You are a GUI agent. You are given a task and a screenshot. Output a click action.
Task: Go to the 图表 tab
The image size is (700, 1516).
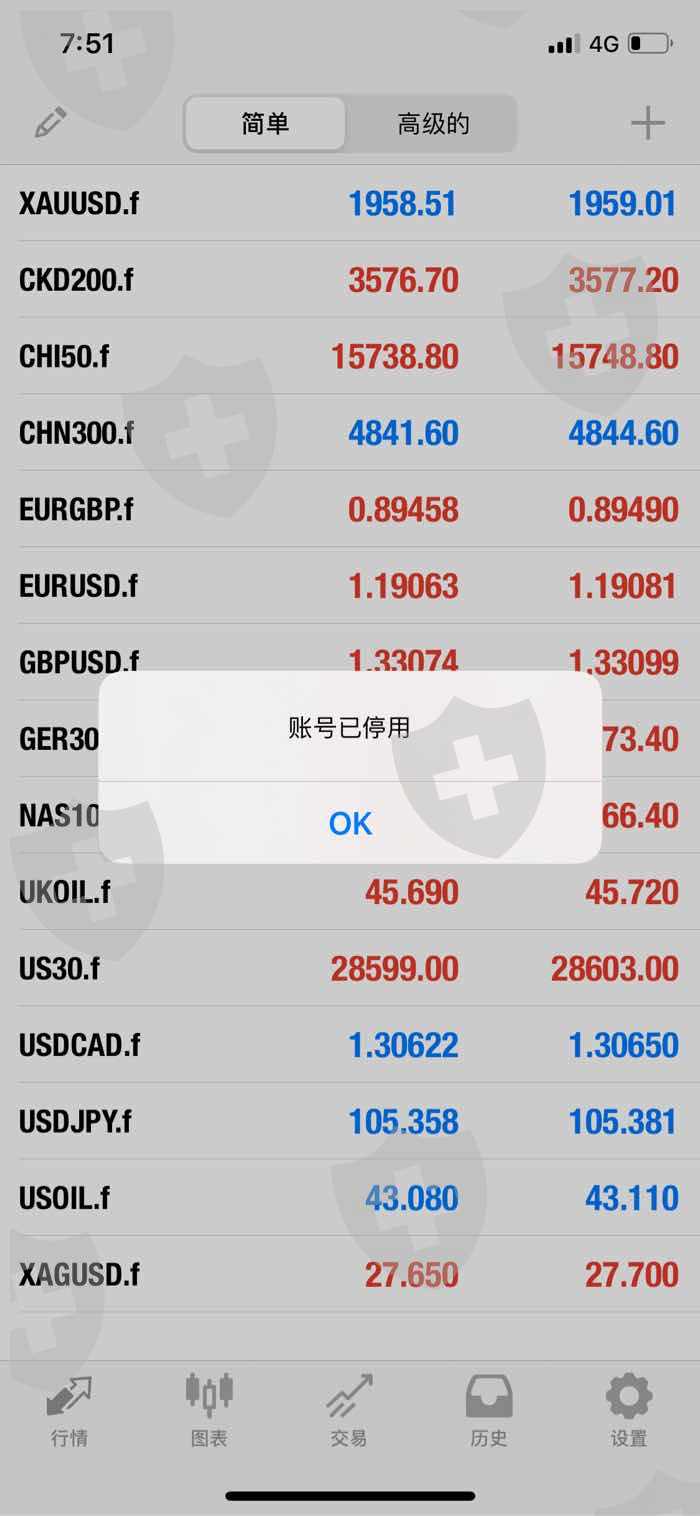[x=209, y=1410]
